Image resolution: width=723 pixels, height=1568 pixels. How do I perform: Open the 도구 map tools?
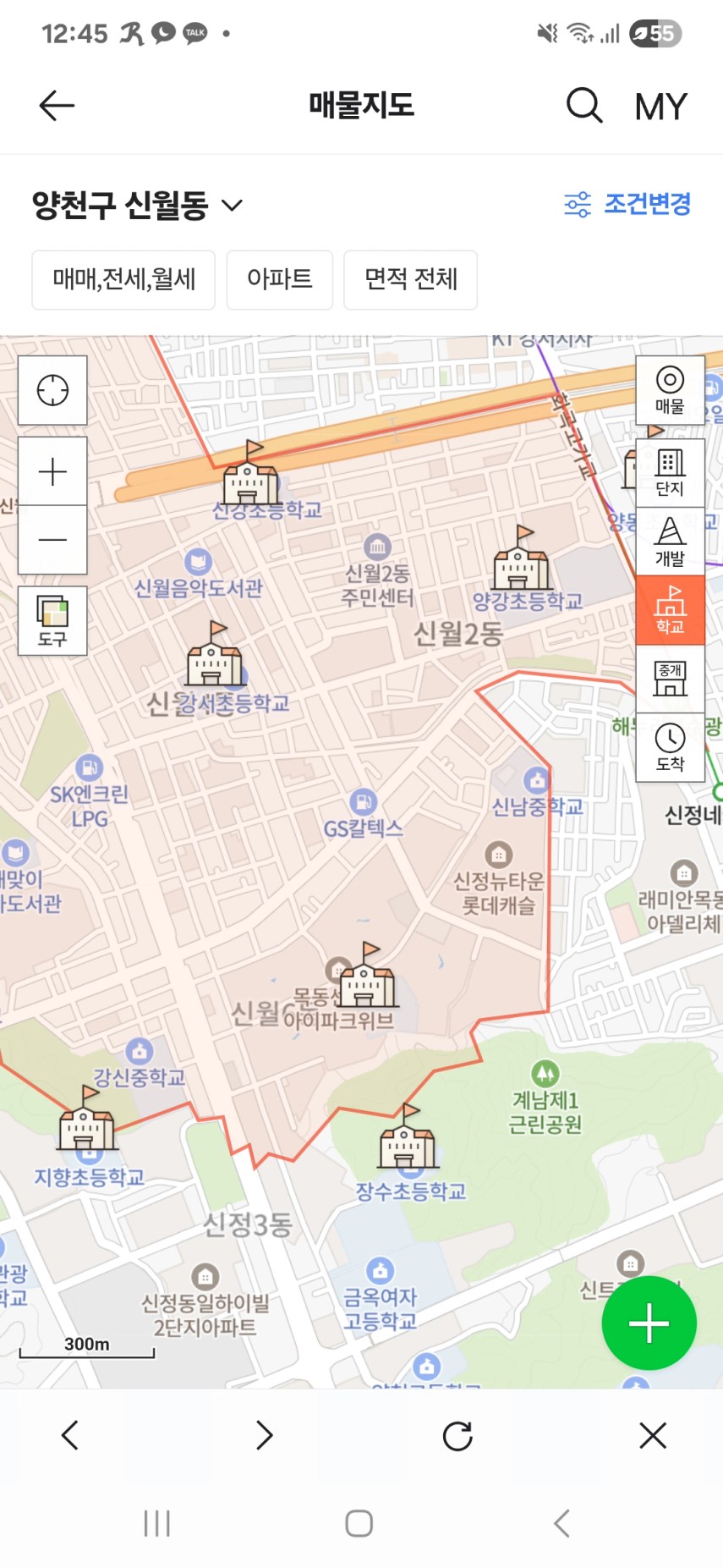click(52, 621)
